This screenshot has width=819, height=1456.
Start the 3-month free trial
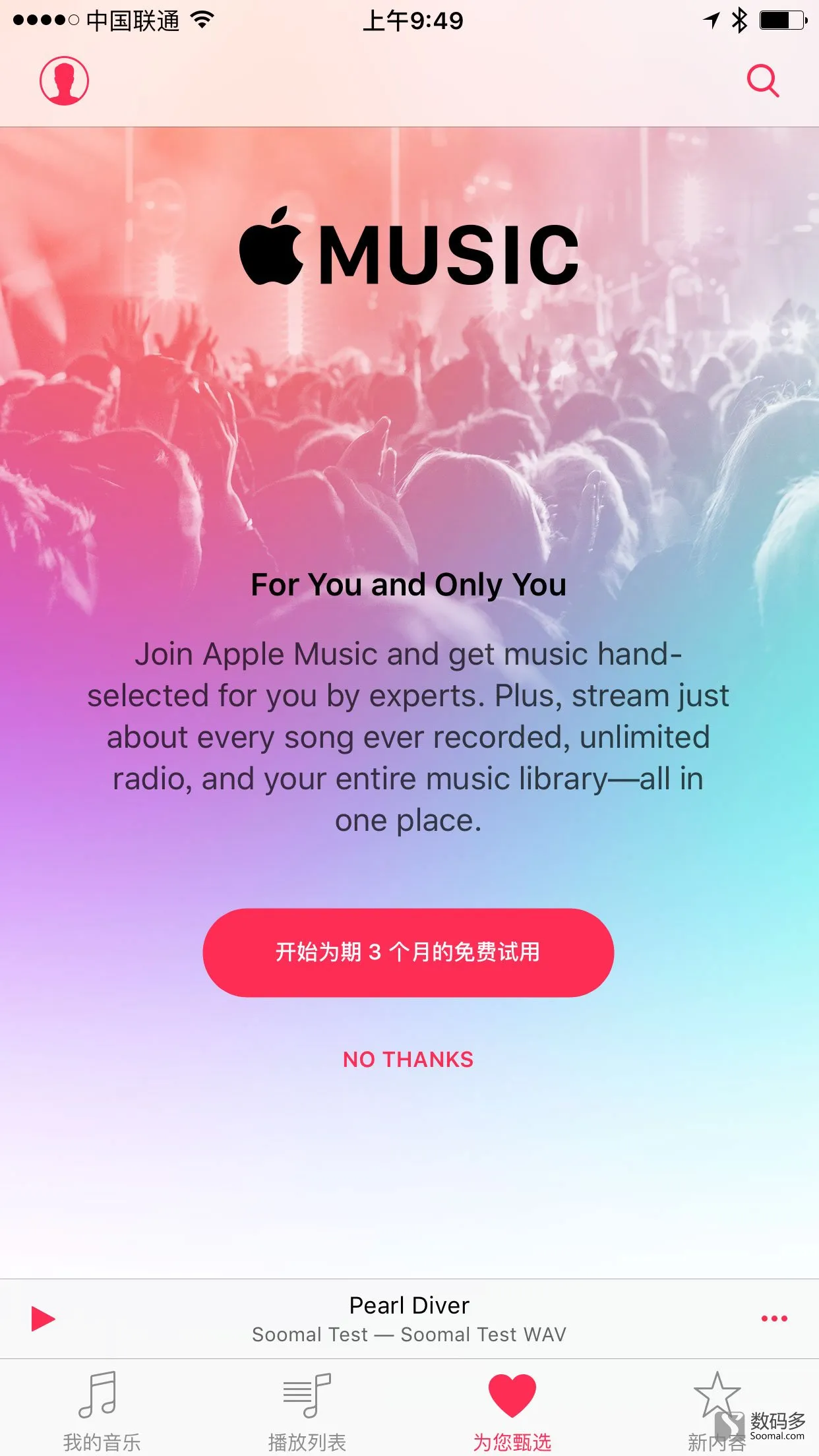click(x=408, y=952)
